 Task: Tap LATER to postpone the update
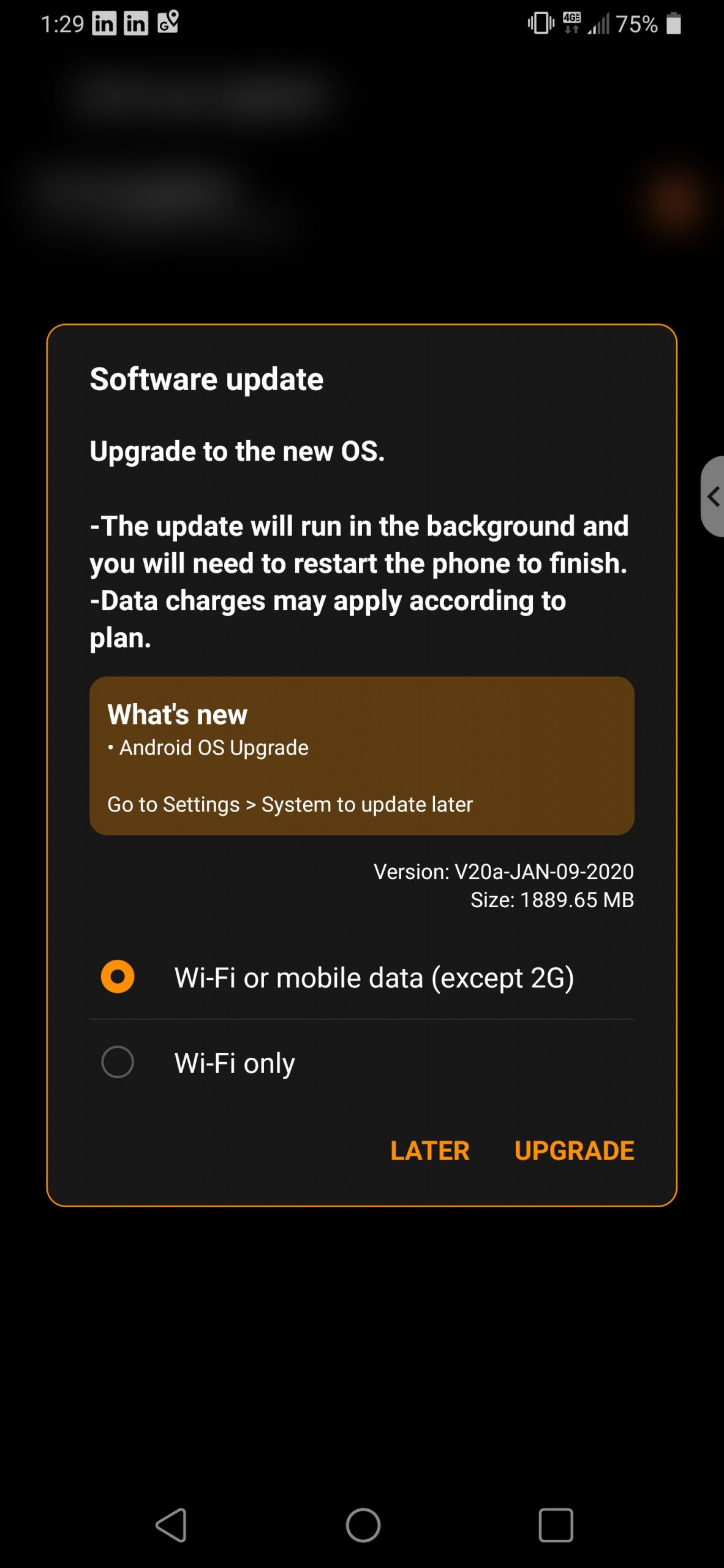coord(429,1150)
